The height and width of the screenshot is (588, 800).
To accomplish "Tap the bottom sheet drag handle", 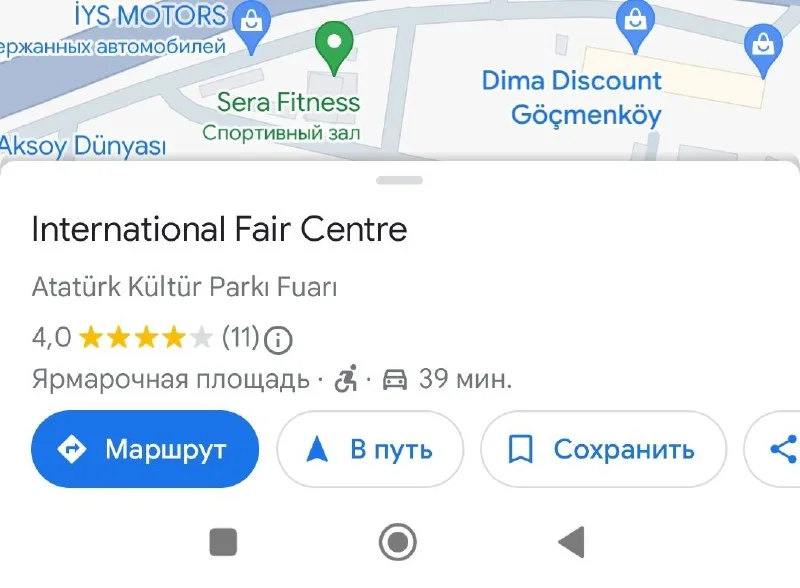I will point(400,180).
